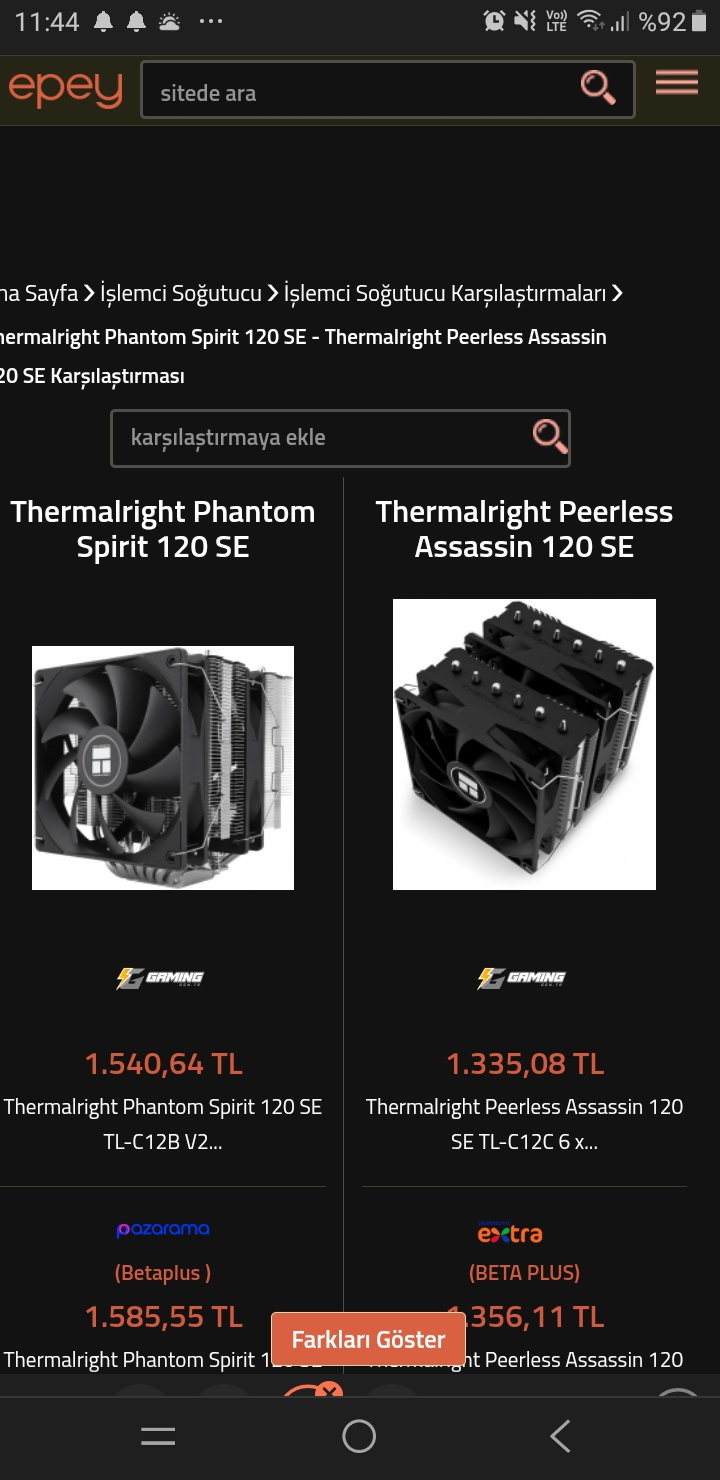Tap the 'karşılaştırmaya ekle' input field
Screen dimensions: 720x1480
click(x=320, y=438)
